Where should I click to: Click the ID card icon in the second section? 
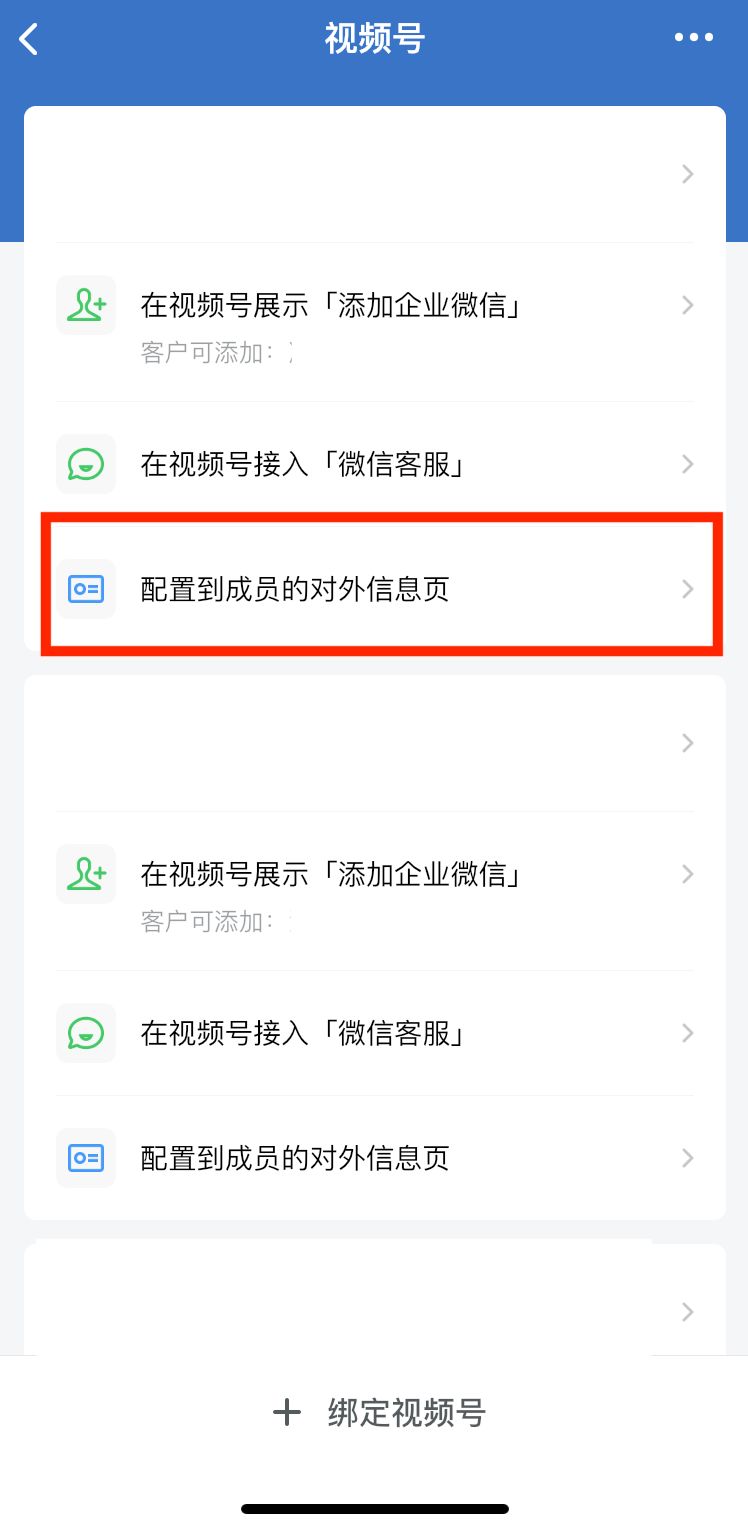tap(86, 1158)
